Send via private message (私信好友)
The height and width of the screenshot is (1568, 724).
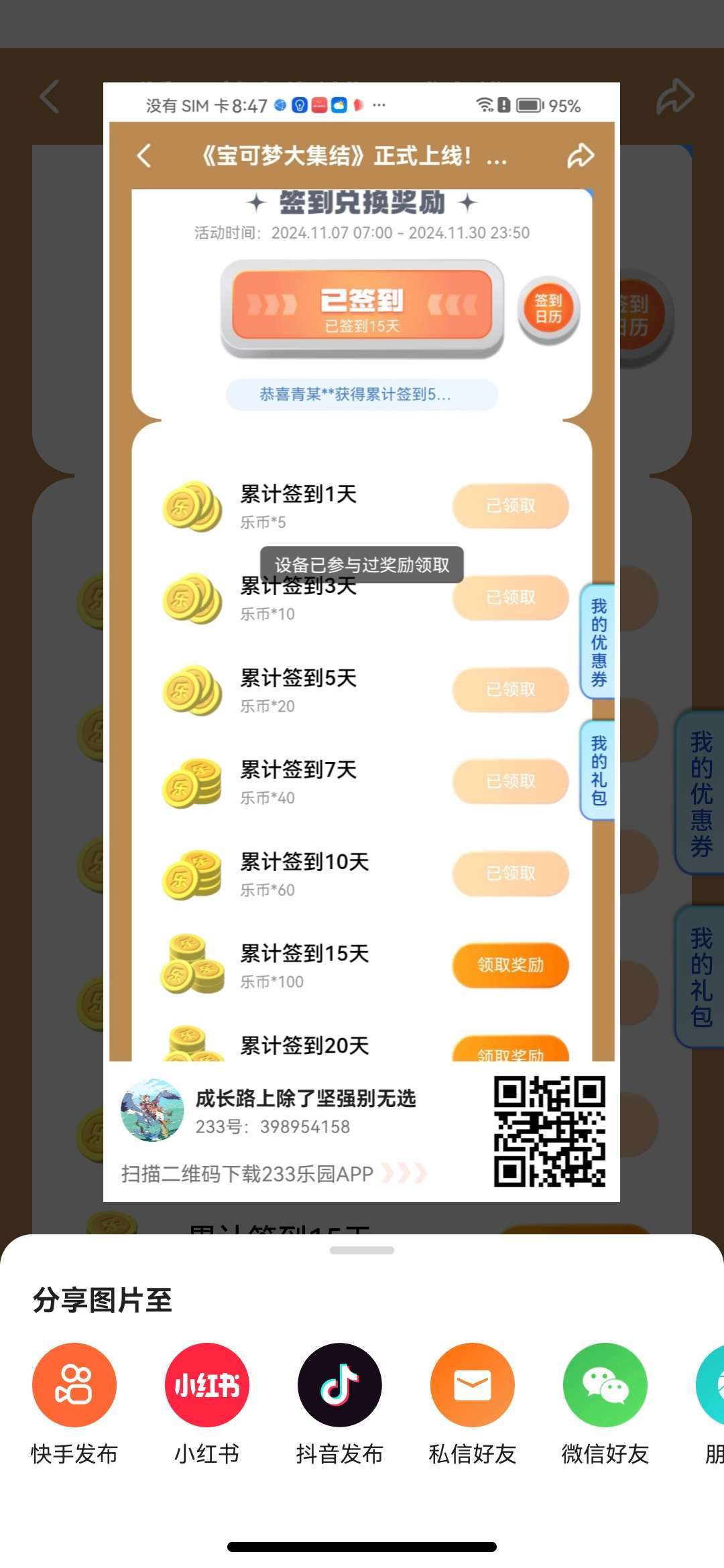coord(472,1385)
